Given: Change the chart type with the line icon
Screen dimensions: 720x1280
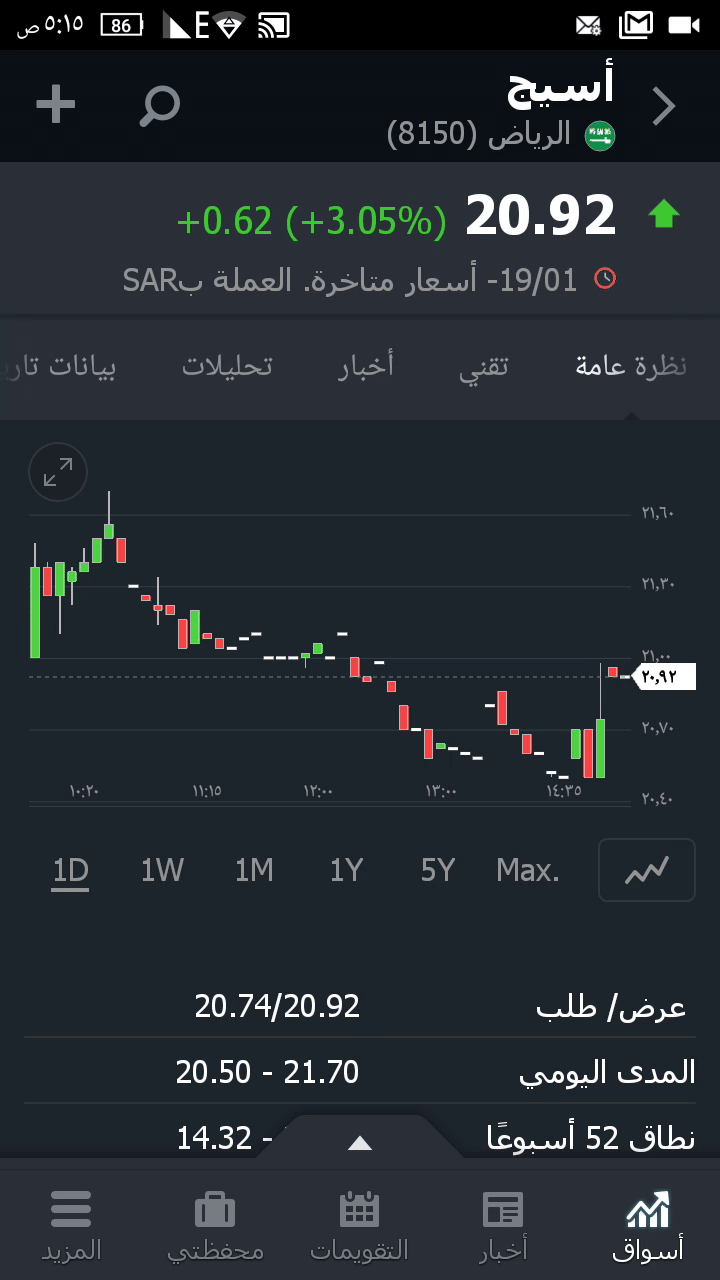Looking at the screenshot, I should 646,871.
